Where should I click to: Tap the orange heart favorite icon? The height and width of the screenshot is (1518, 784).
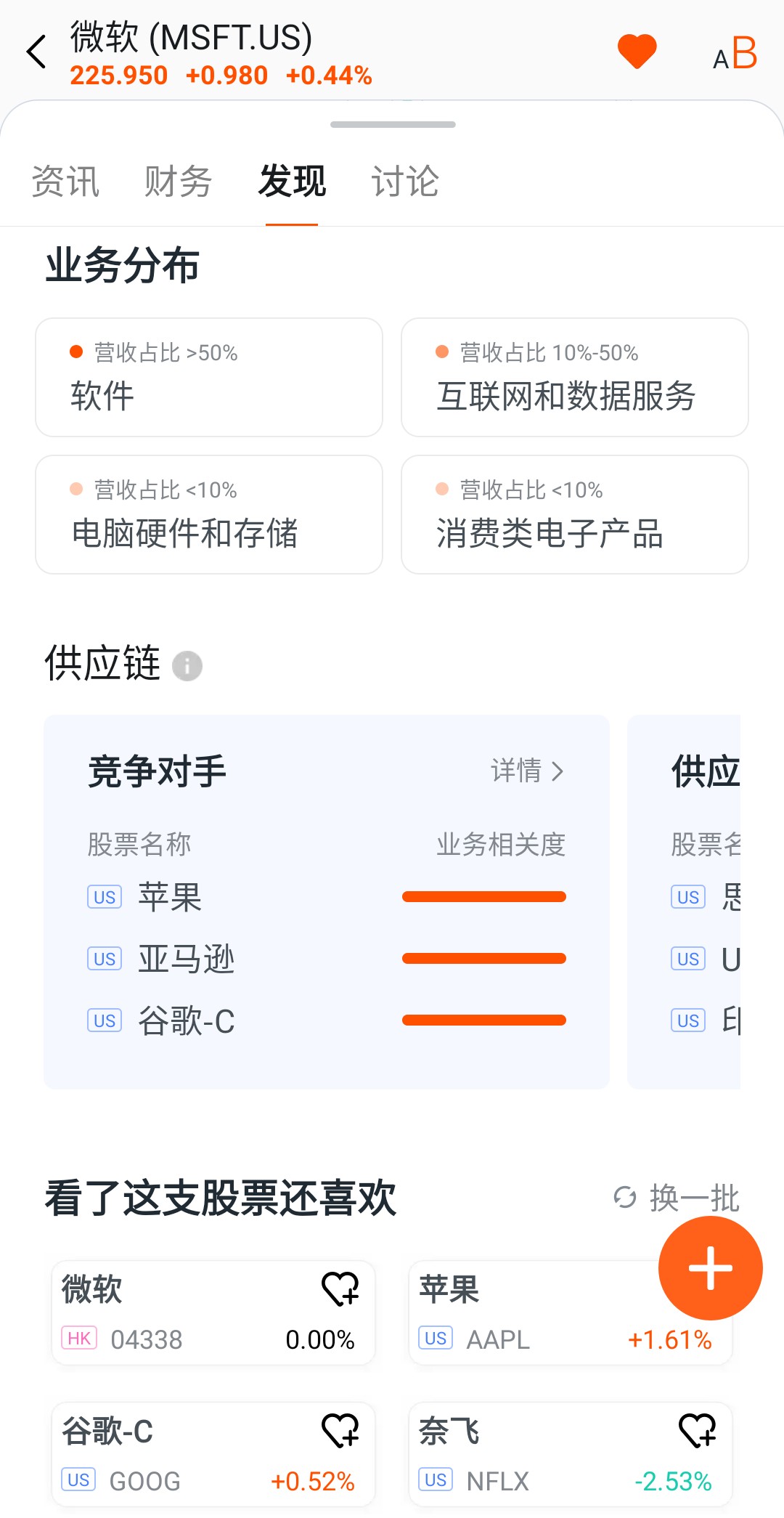click(637, 52)
